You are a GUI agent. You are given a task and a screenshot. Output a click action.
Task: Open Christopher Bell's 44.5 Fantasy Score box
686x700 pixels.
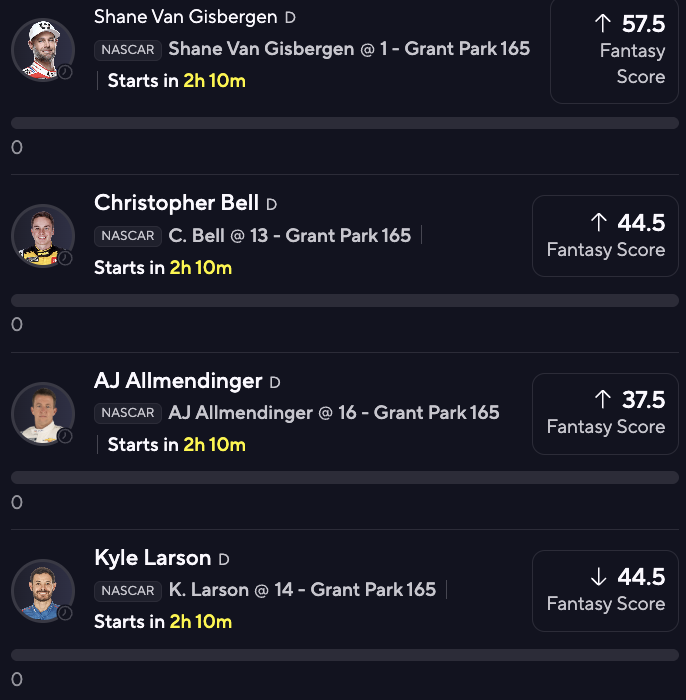605,236
